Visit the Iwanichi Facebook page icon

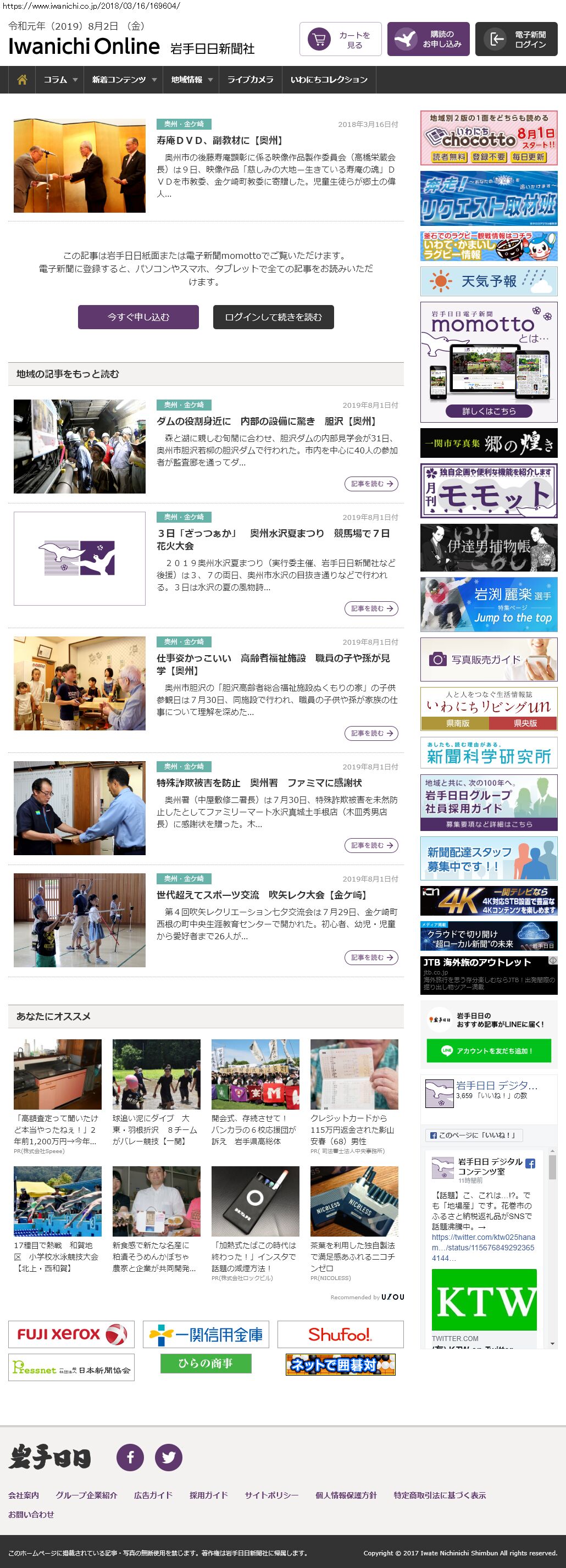pyautogui.click(x=130, y=1457)
